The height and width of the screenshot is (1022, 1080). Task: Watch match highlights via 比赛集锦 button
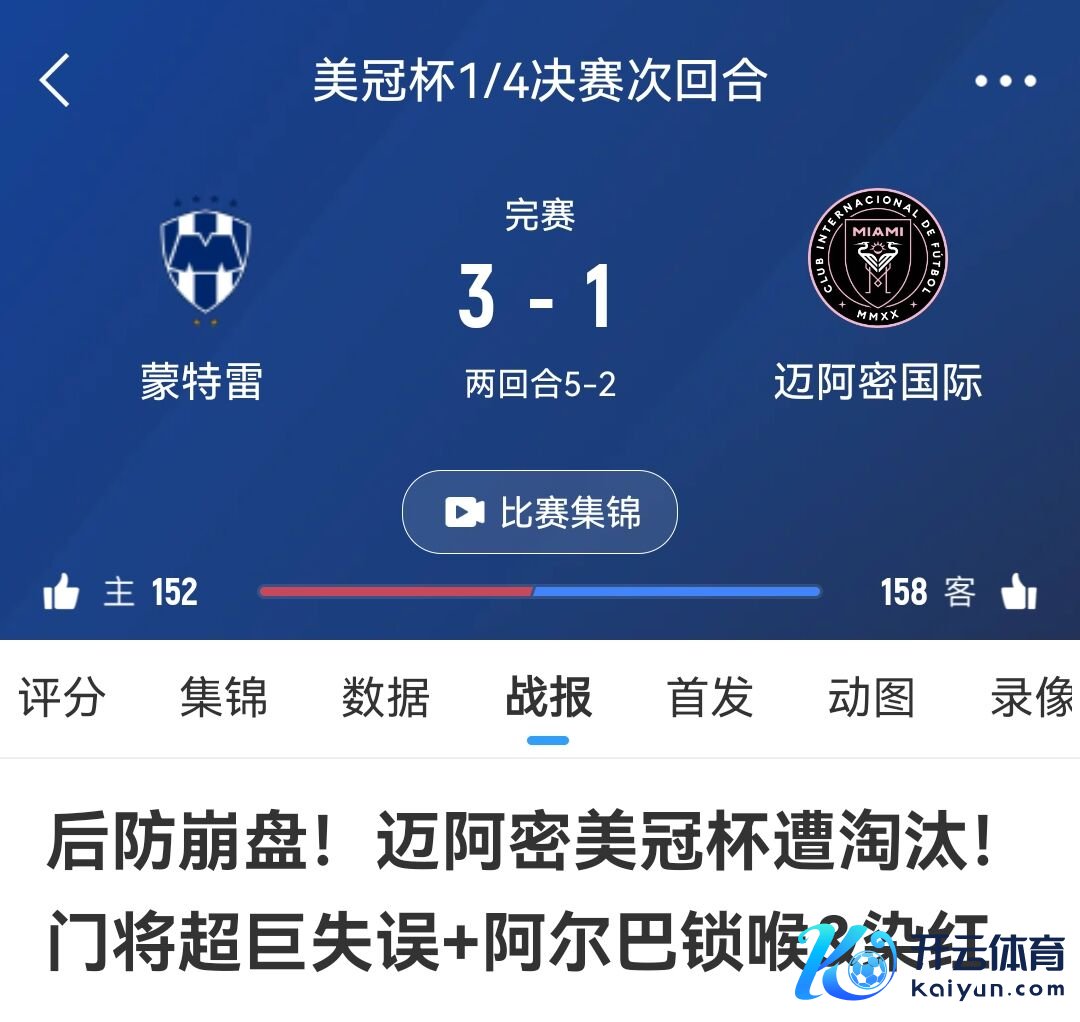[x=540, y=512]
